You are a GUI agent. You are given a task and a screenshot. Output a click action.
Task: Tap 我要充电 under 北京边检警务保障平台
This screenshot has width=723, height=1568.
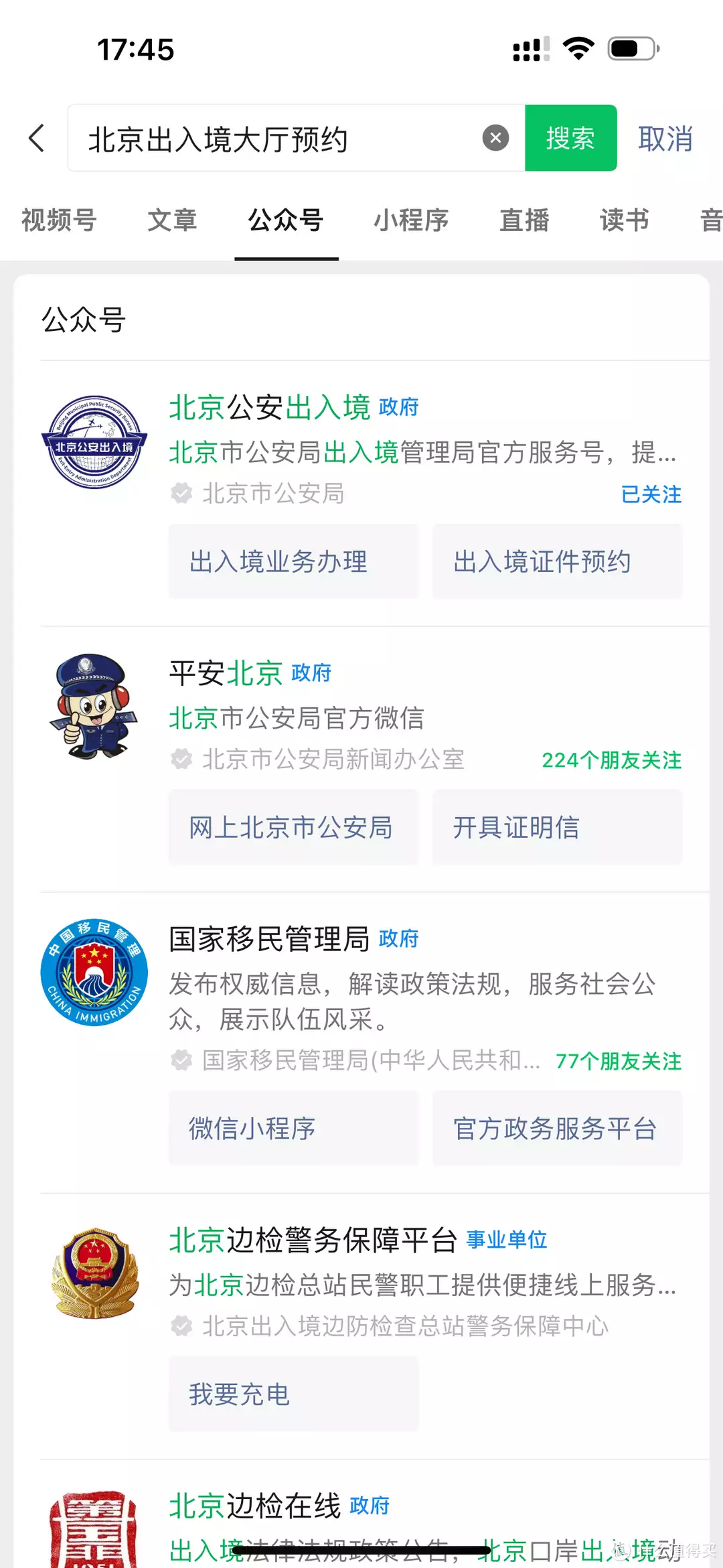tap(293, 1395)
